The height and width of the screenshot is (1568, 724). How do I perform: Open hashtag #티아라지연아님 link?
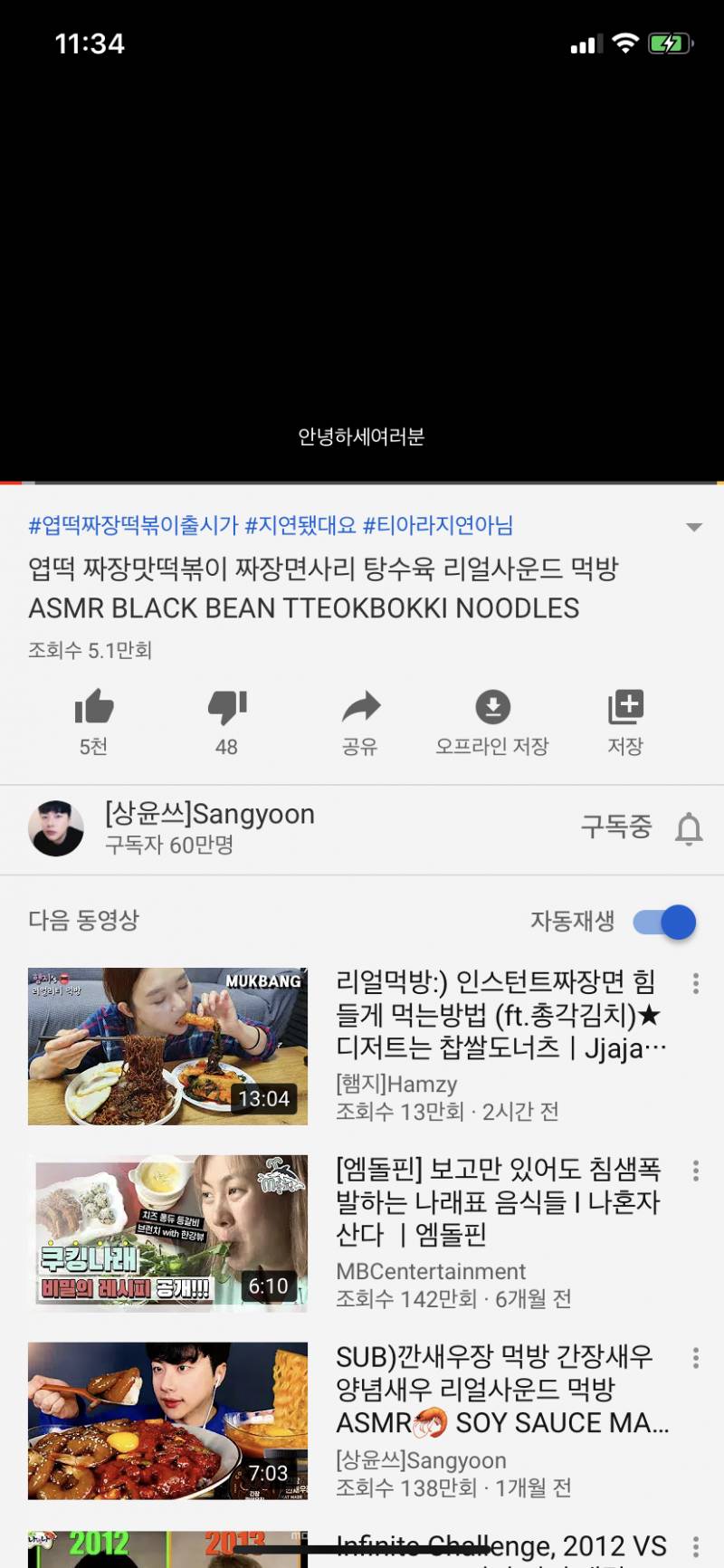point(439,525)
